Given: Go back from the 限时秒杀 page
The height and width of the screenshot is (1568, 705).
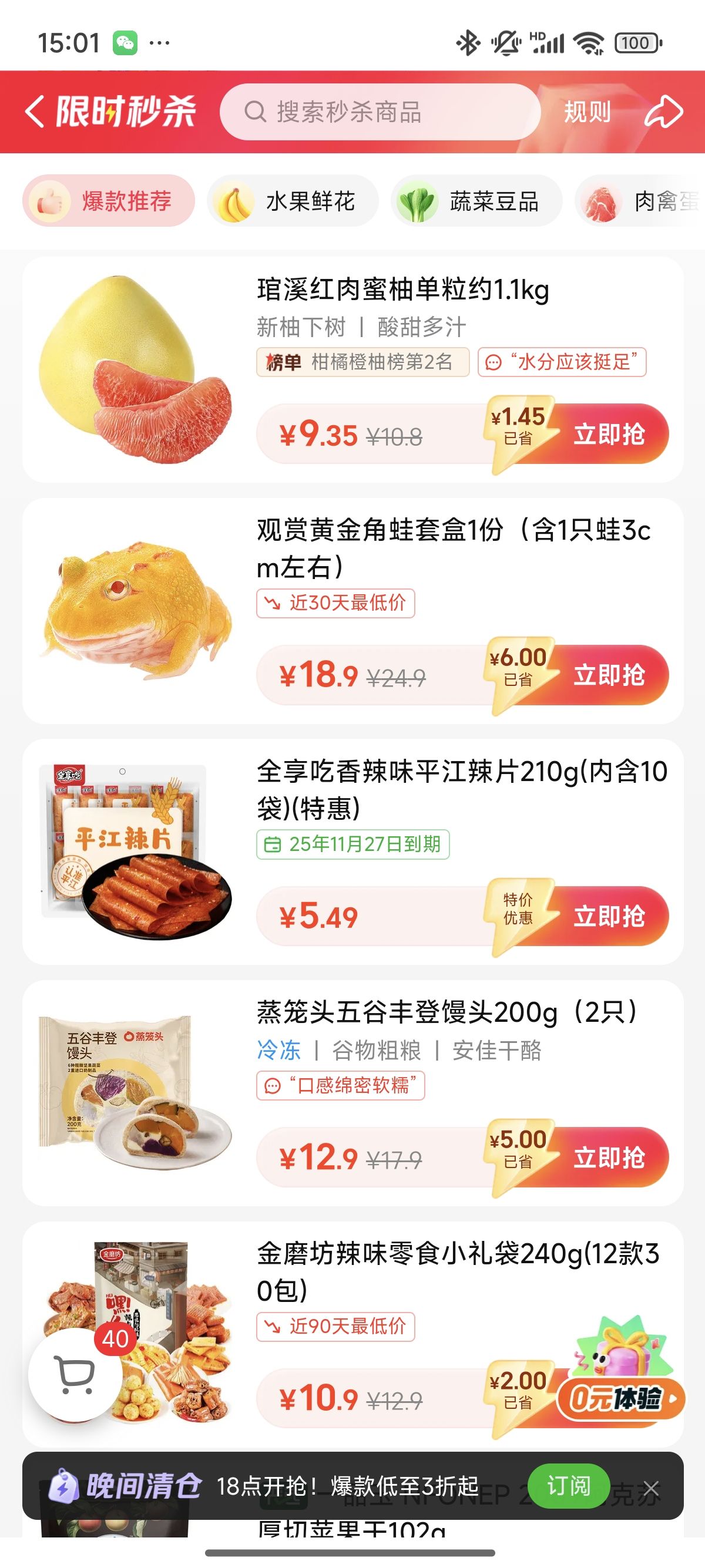Looking at the screenshot, I should click(35, 112).
